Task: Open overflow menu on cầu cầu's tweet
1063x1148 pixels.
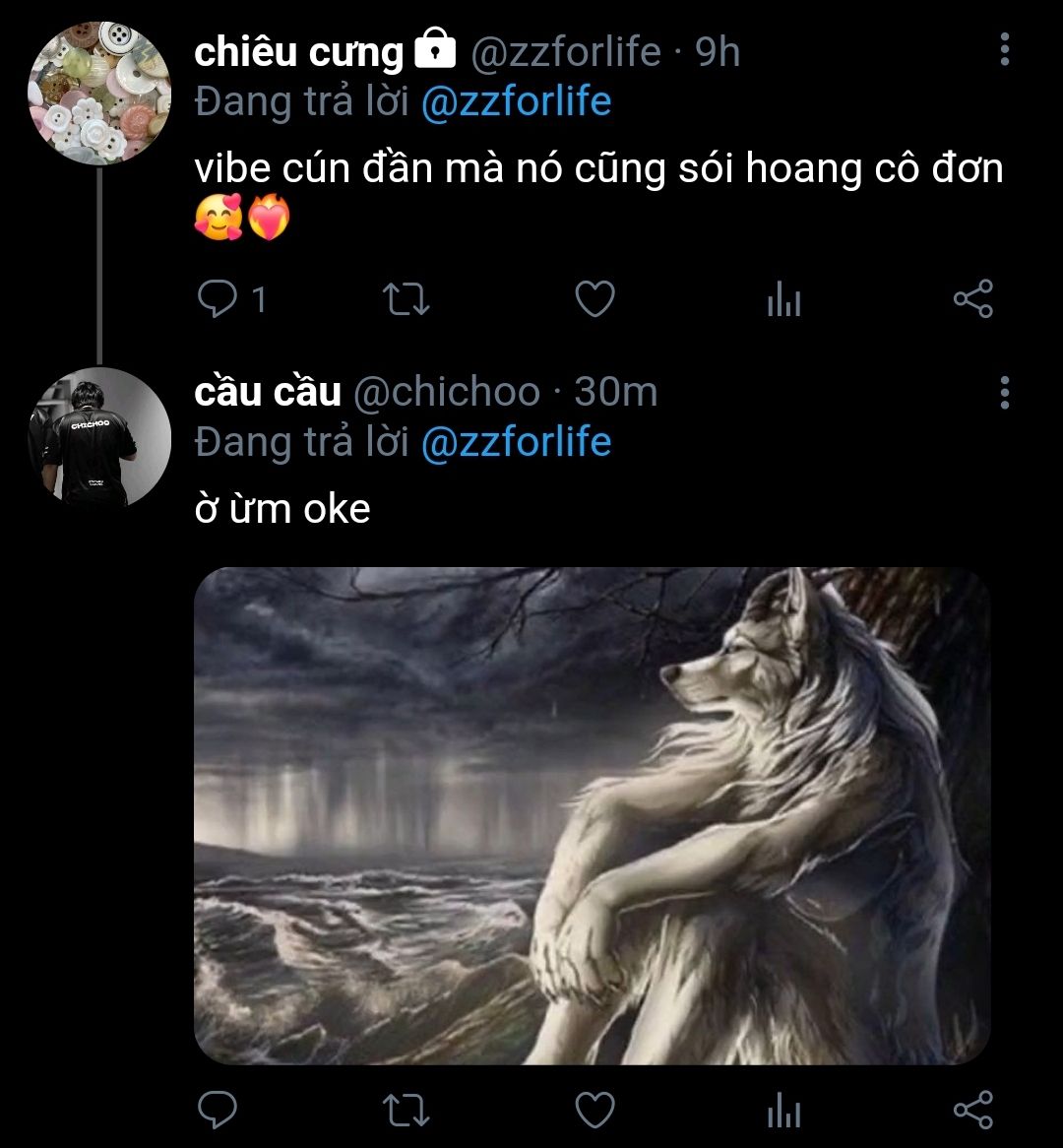Action: point(1004,392)
